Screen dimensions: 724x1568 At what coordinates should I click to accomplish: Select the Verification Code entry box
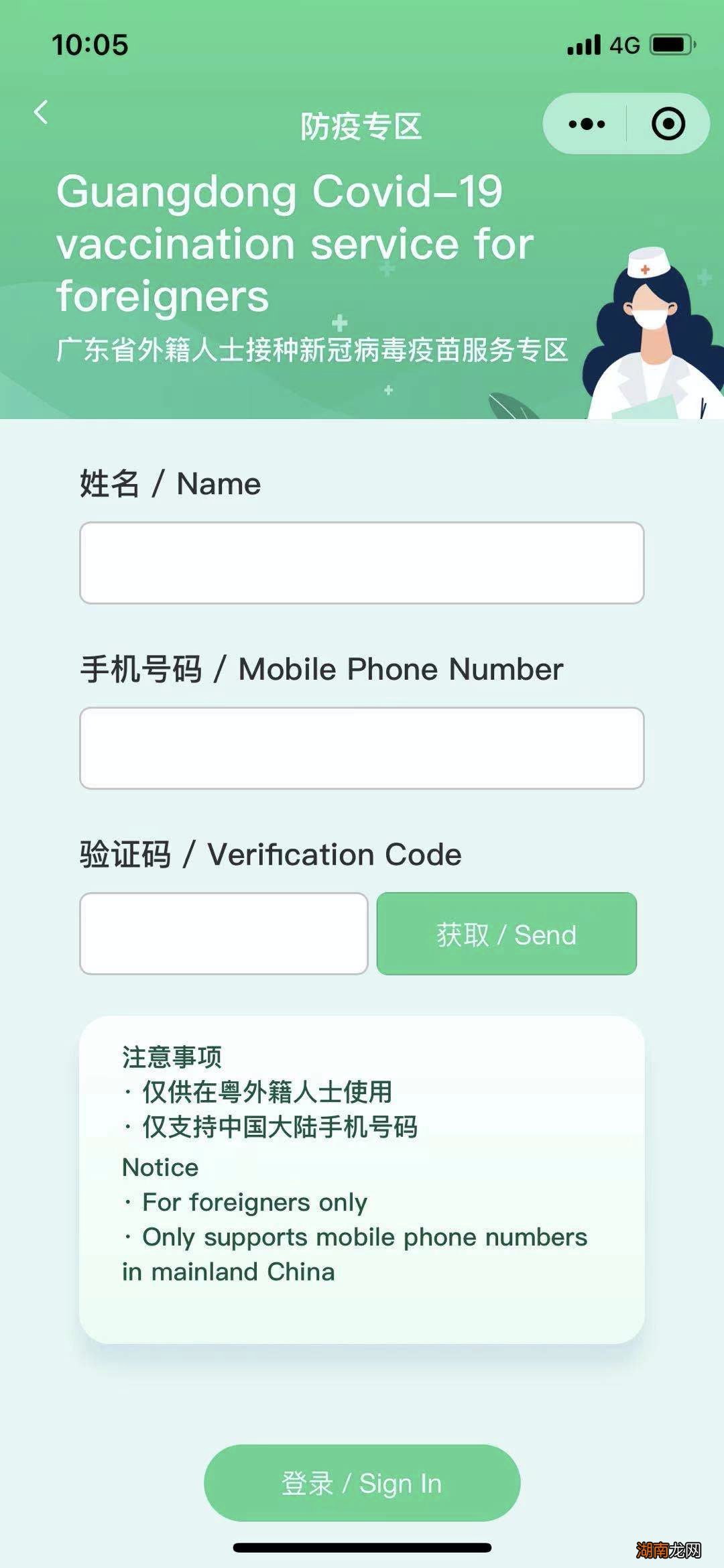[x=224, y=934]
